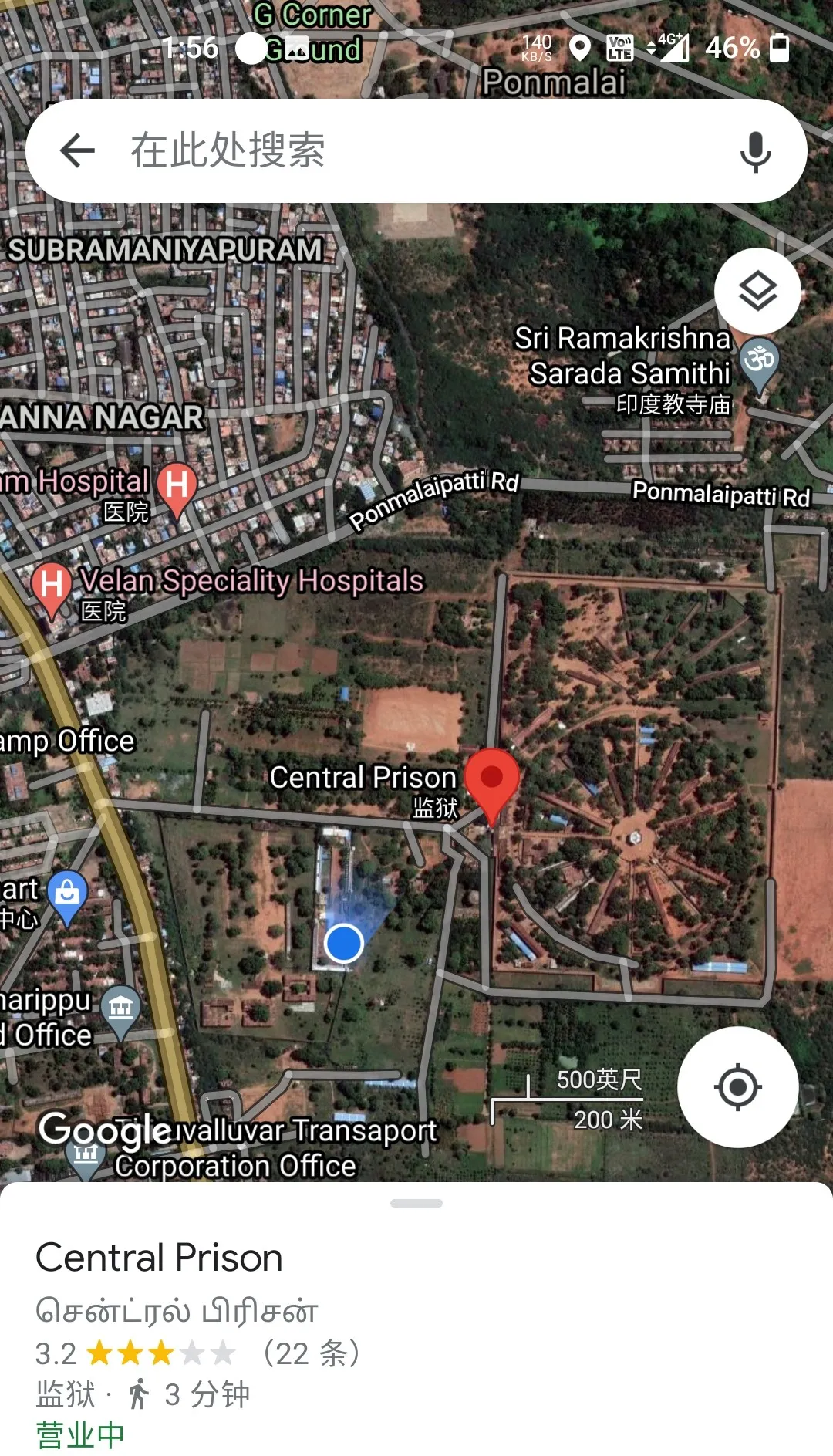Open Velan Speciality Hospitals map marker
The width and height of the screenshot is (833, 1456).
click(51, 586)
